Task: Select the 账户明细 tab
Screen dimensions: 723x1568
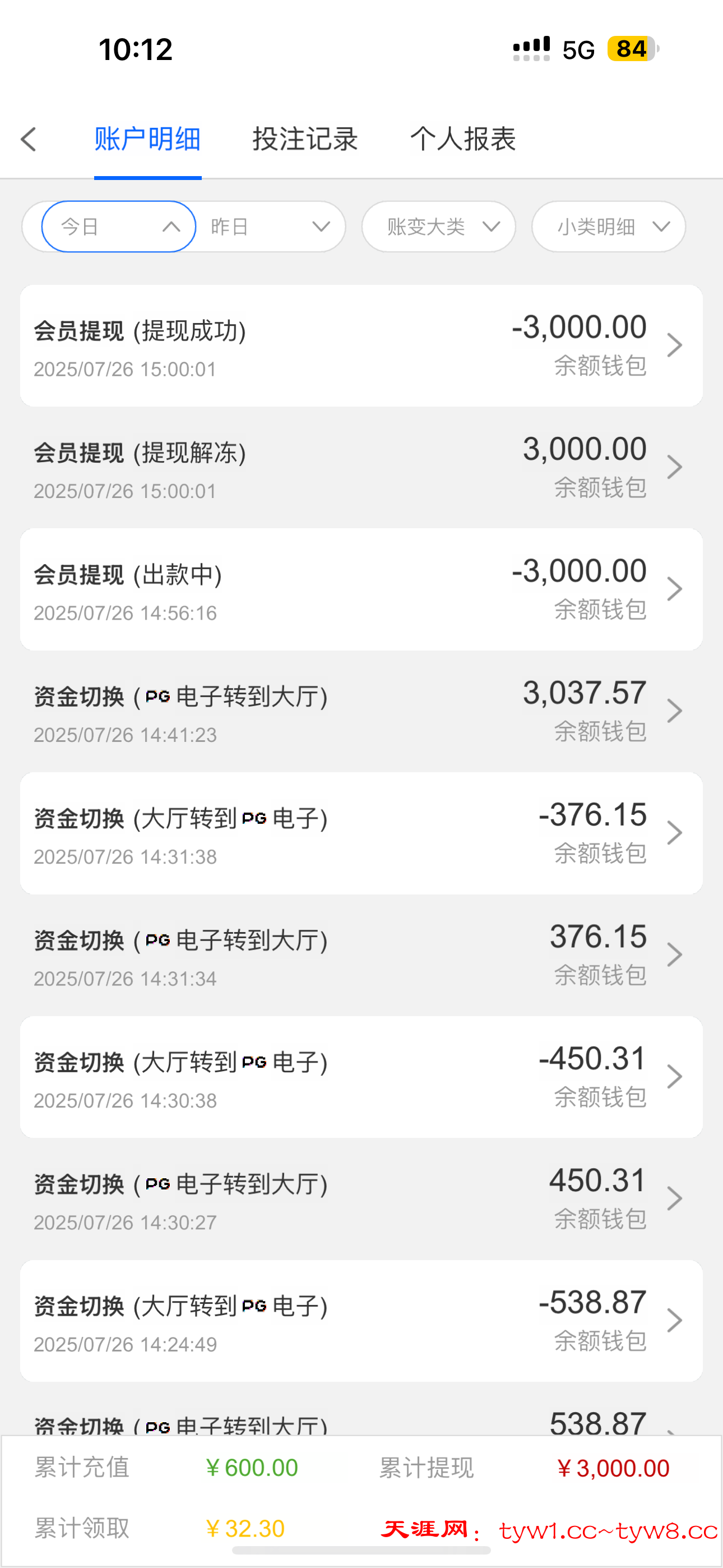Action: pos(147,140)
